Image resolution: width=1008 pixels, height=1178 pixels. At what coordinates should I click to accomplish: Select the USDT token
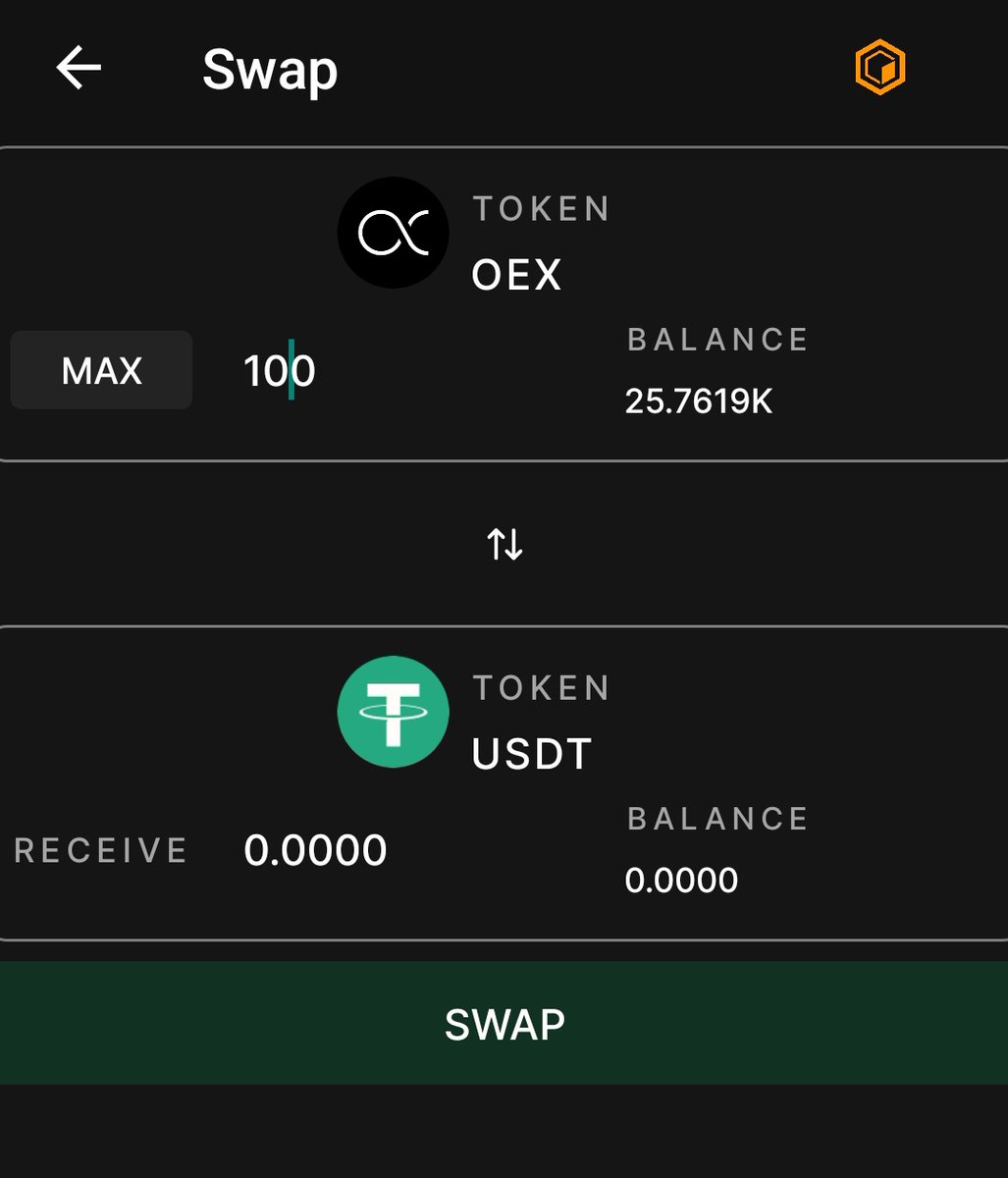click(473, 715)
